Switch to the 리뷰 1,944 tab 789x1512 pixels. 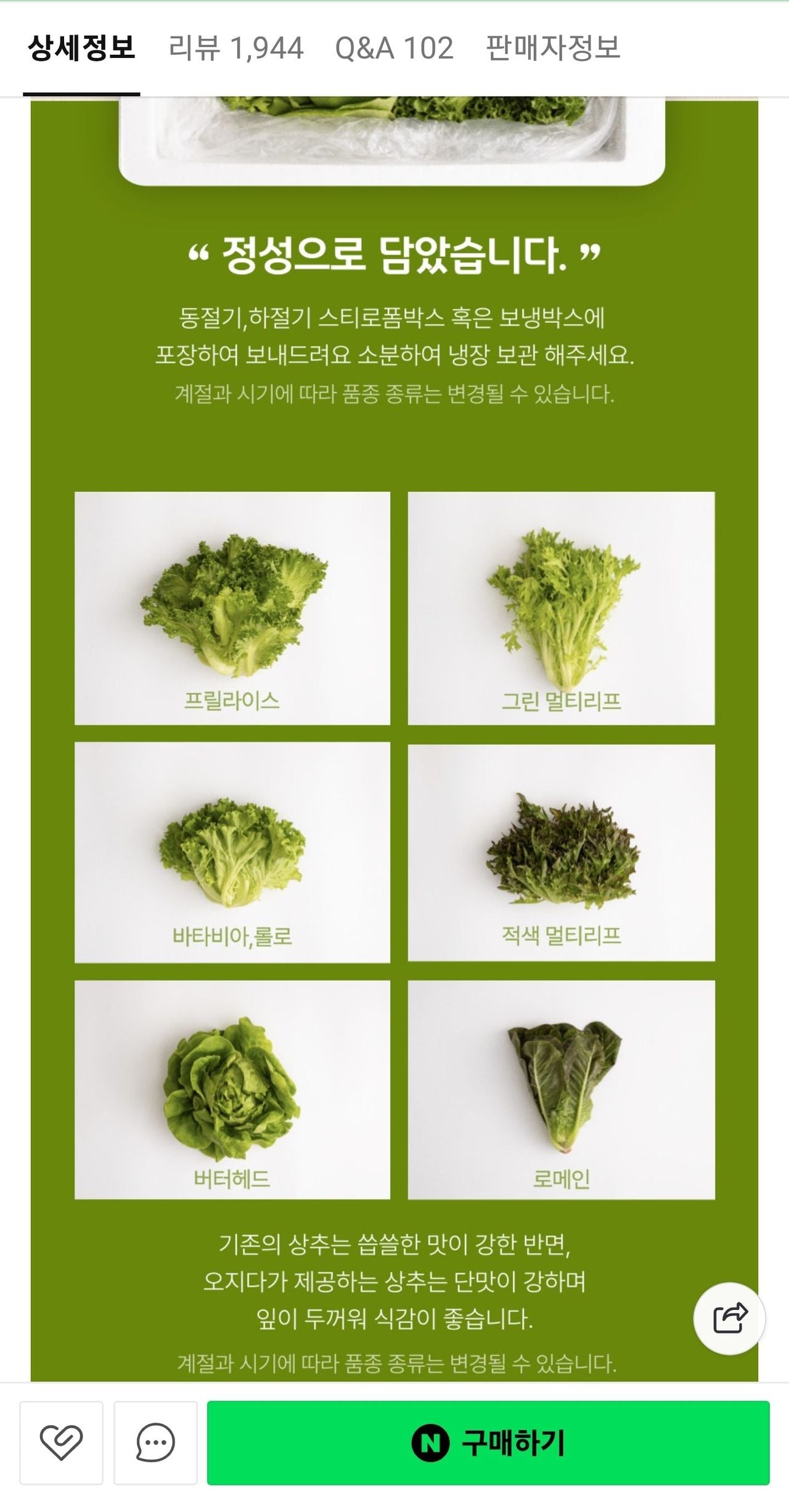[235, 48]
